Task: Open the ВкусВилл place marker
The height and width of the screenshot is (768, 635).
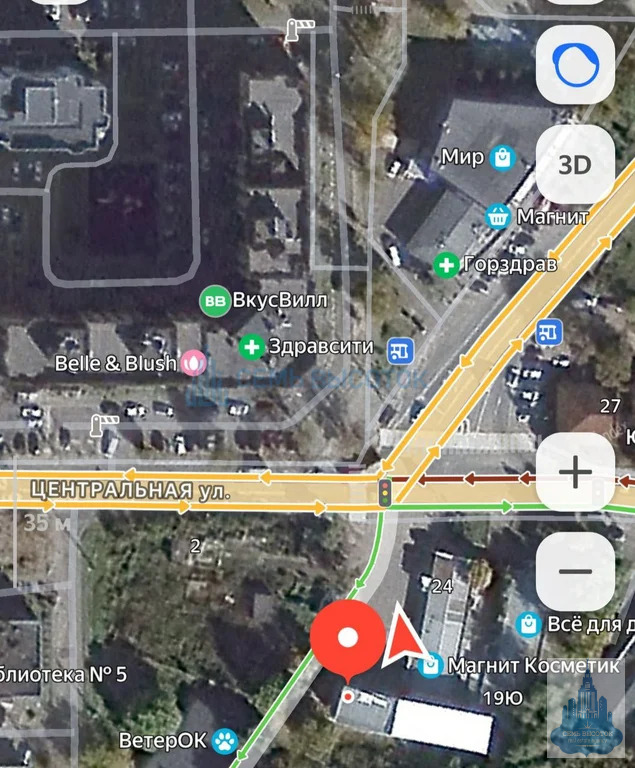Action: pyautogui.click(x=213, y=300)
